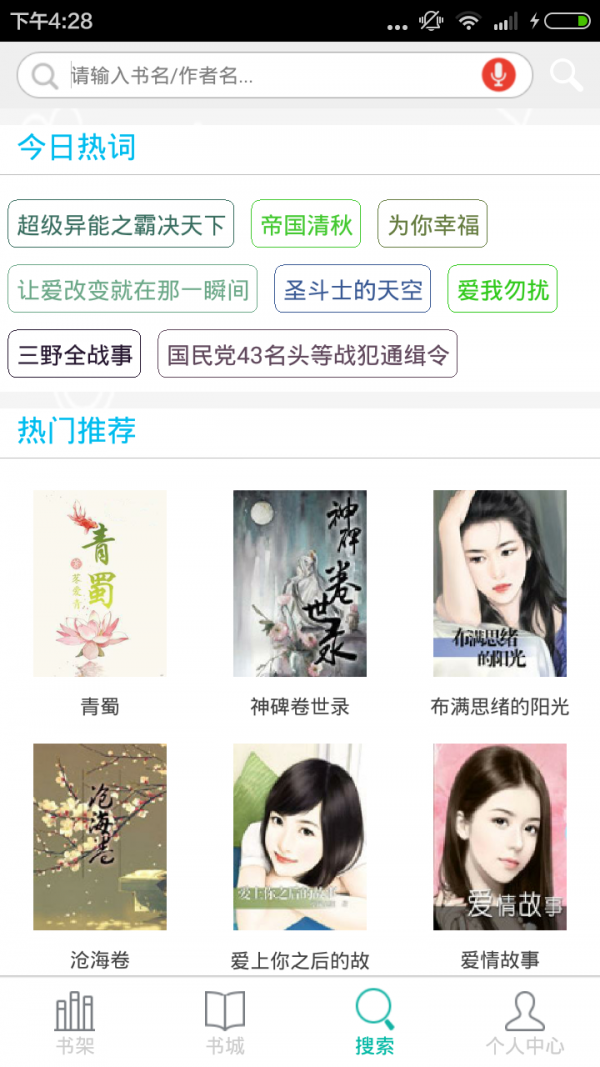Switch to the 书架 tab
This screenshot has width=600, height=1067.
(x=75, y=1023)
